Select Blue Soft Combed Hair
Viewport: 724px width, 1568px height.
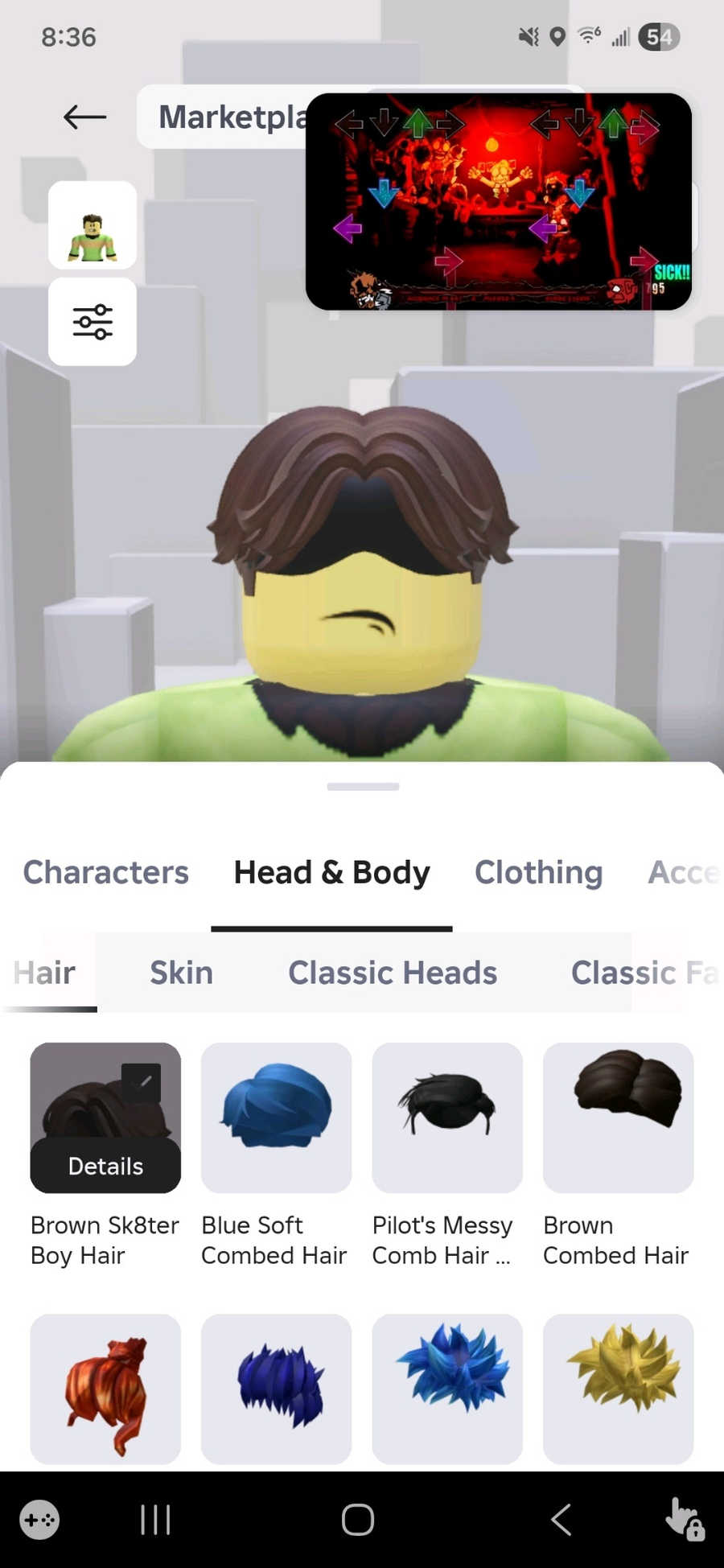[x=277, y=1117]
